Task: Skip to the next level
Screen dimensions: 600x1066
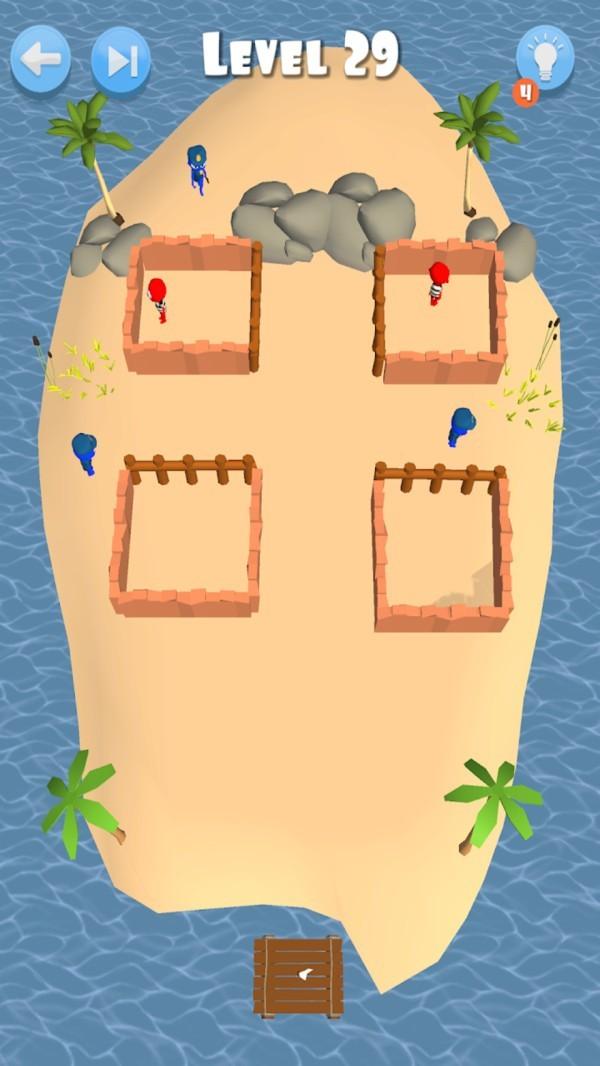Action: tap(121, 61)
